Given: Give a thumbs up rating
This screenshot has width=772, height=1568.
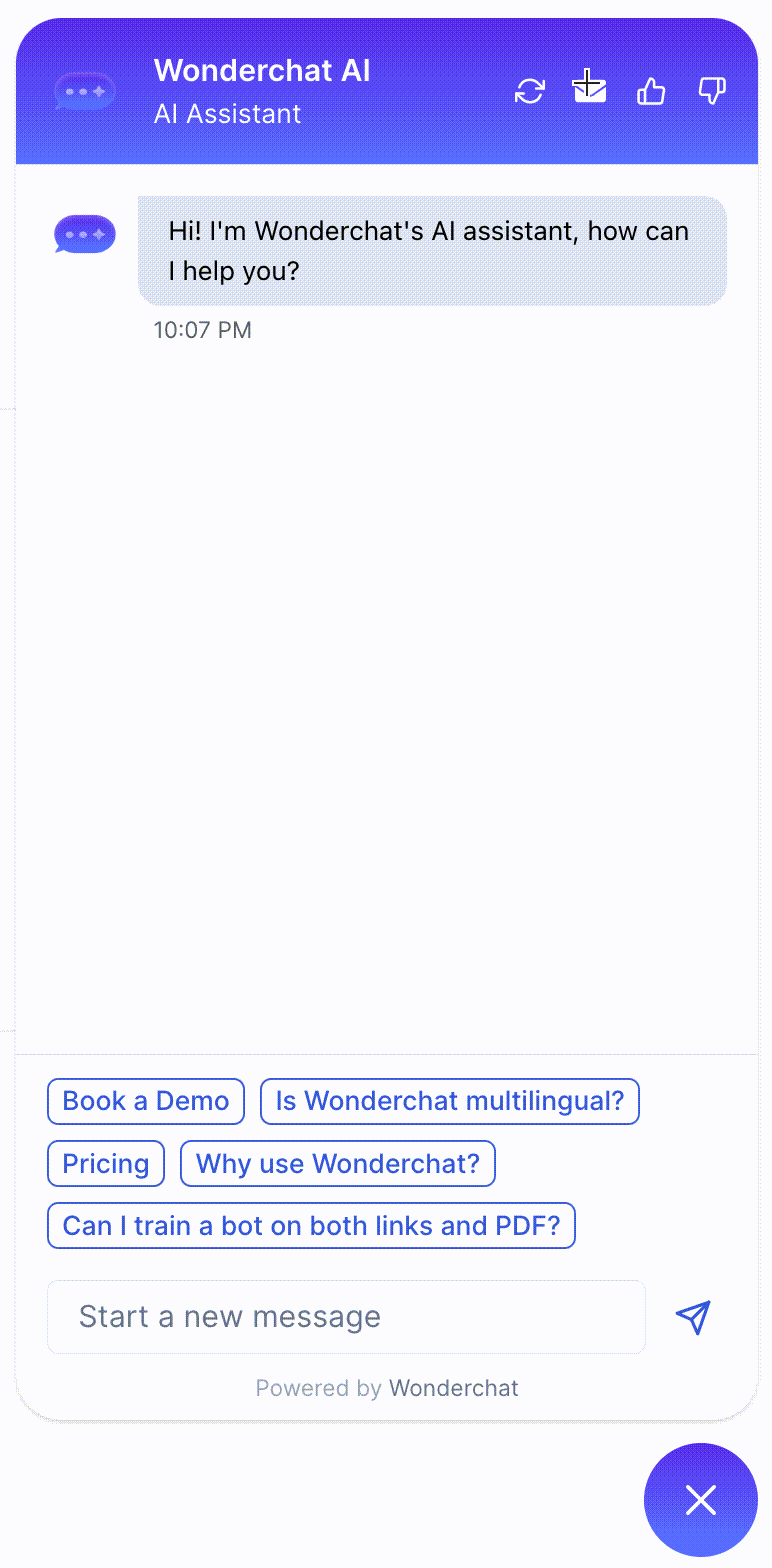Looking at the screenshot, I should tap(651, 92).
